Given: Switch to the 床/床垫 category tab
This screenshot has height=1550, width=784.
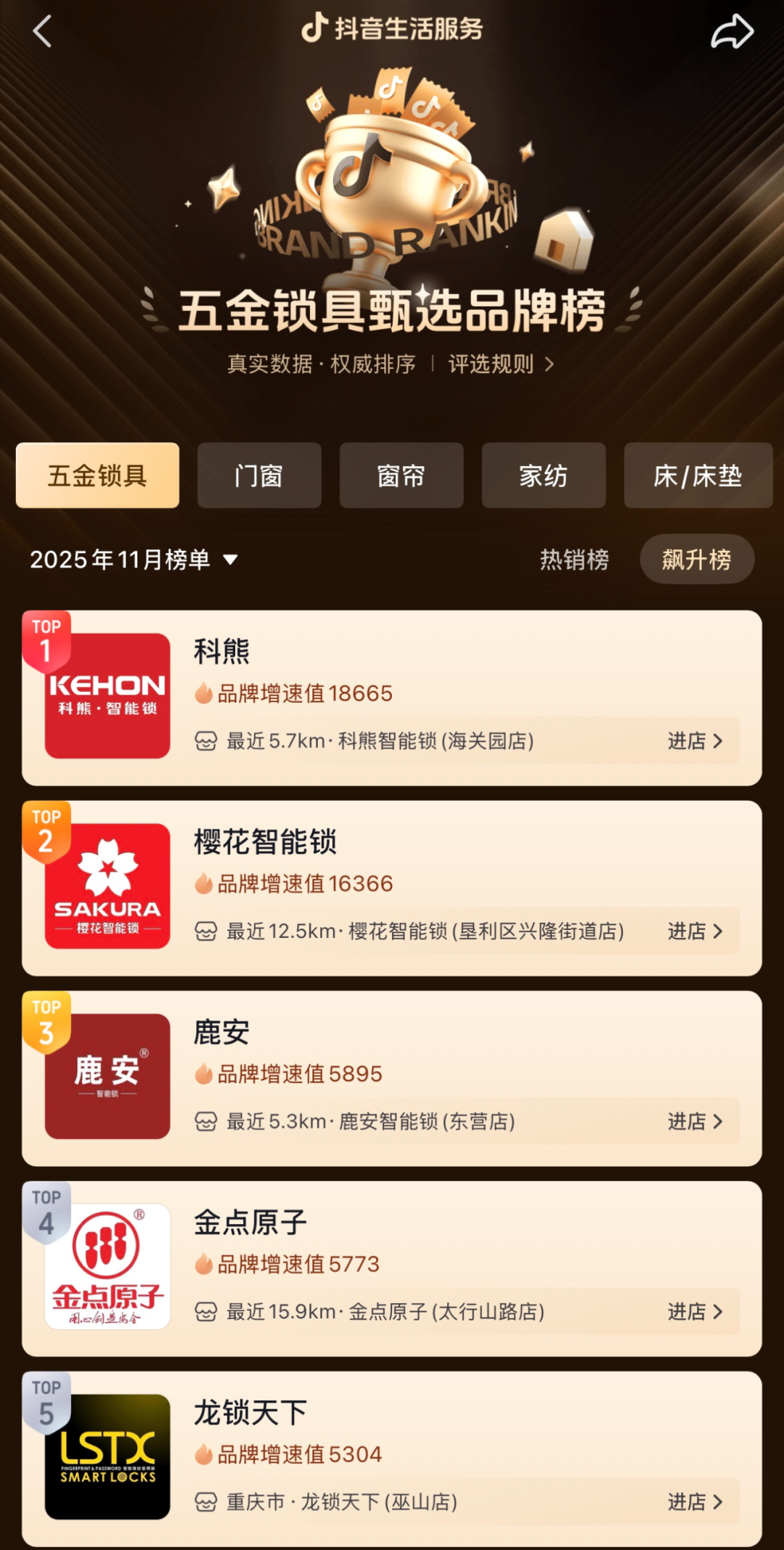Looking at the screenshot, I should pos(698,476).
